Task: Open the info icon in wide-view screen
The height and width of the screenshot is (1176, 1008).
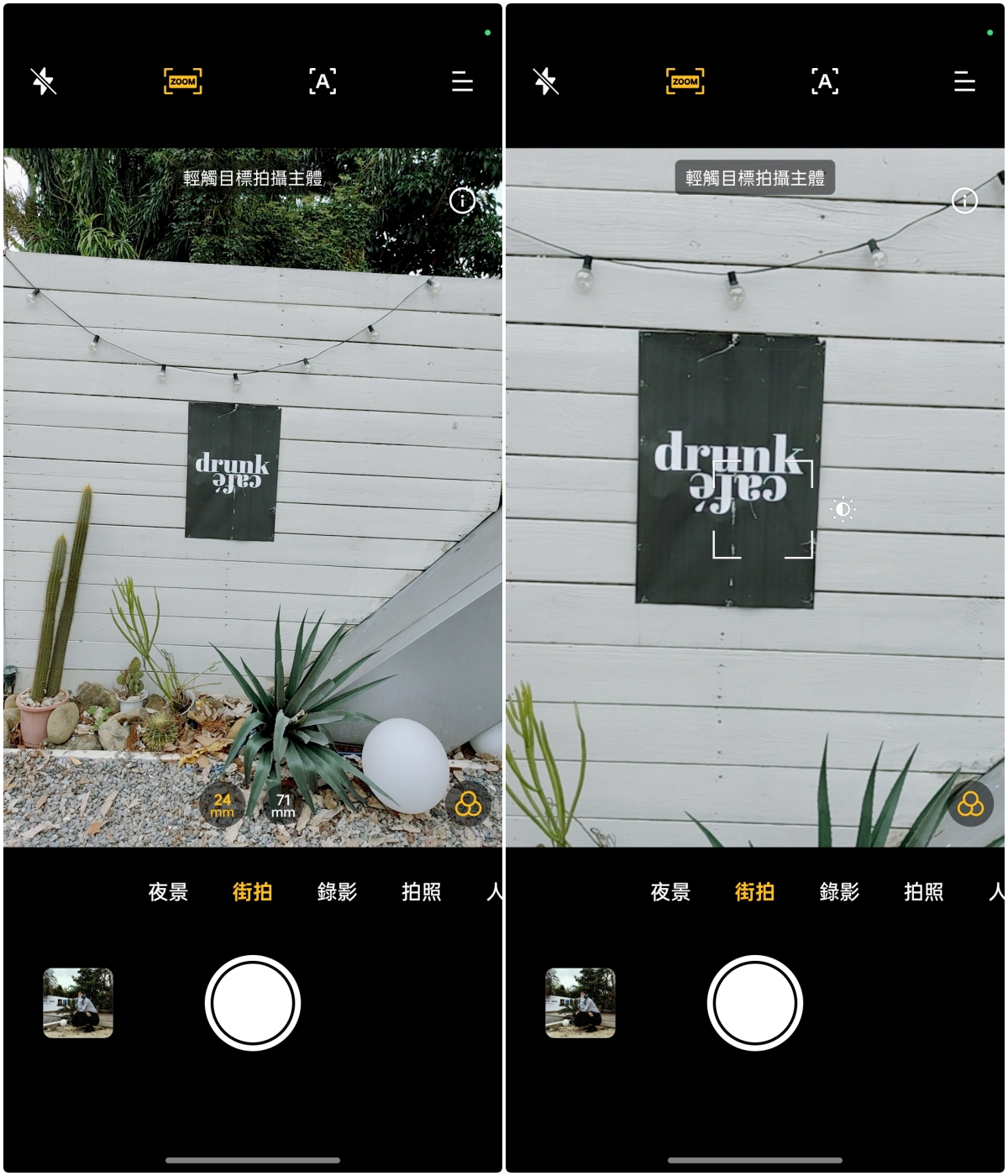Action: [462, 201]
